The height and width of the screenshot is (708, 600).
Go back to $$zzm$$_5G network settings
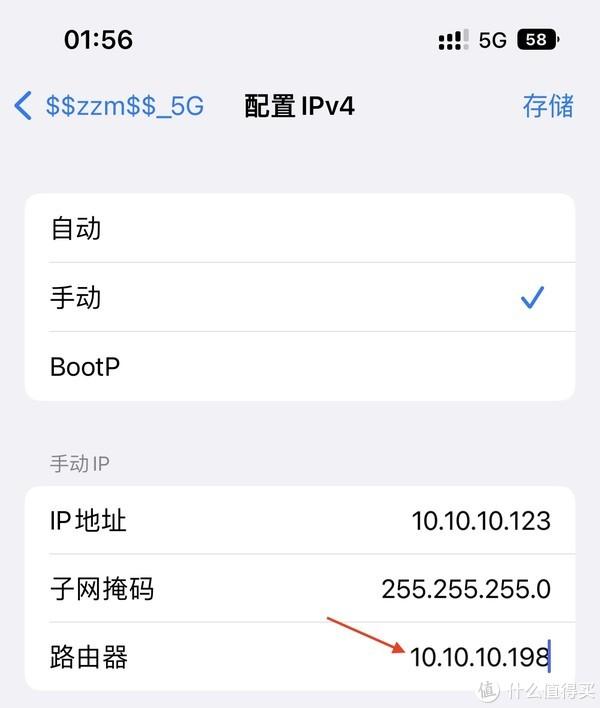110,106
